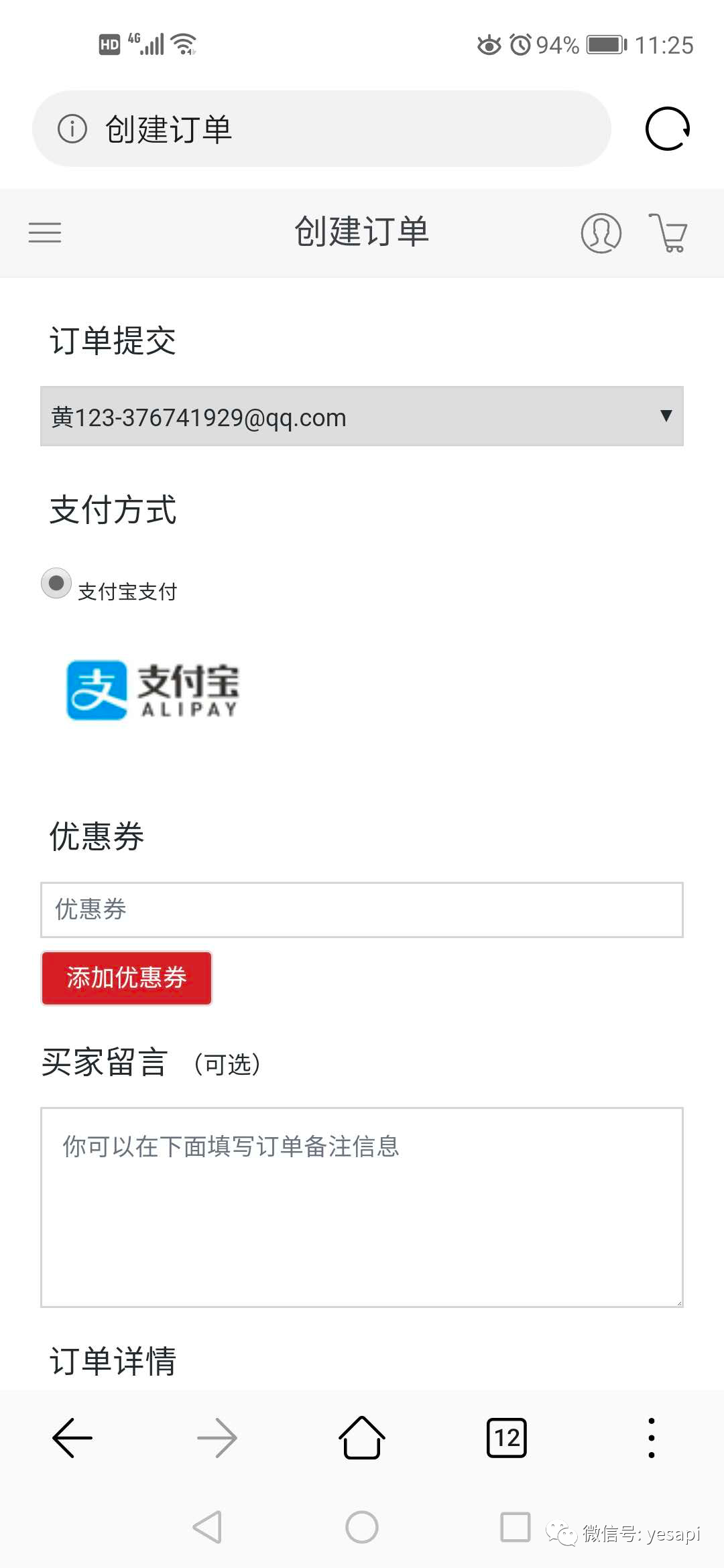The height and width of the screenshot is (1568, 724).
Task: Tap the system recent apps square
Action: (516, 1527)
